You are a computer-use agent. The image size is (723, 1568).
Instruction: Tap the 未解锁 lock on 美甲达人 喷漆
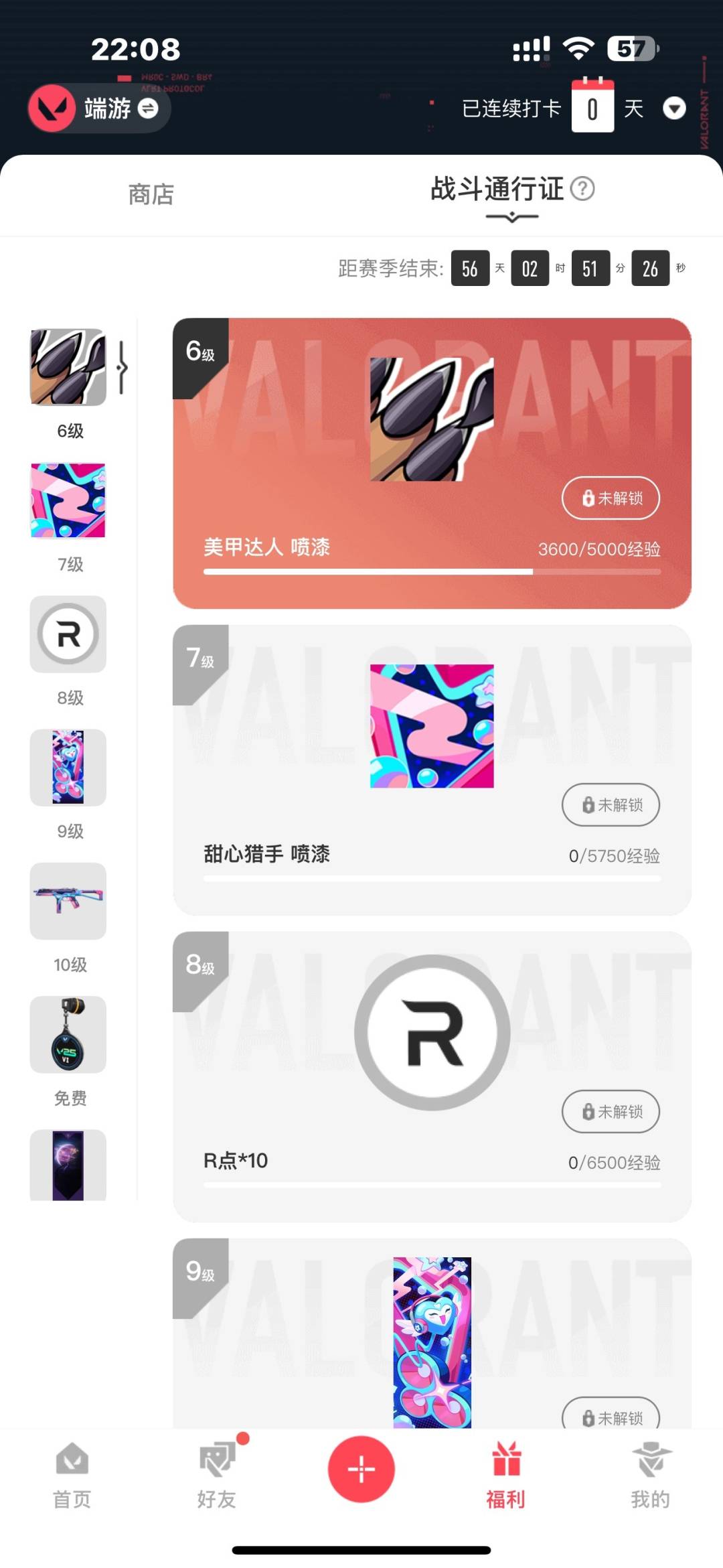(x=610, y=498)
